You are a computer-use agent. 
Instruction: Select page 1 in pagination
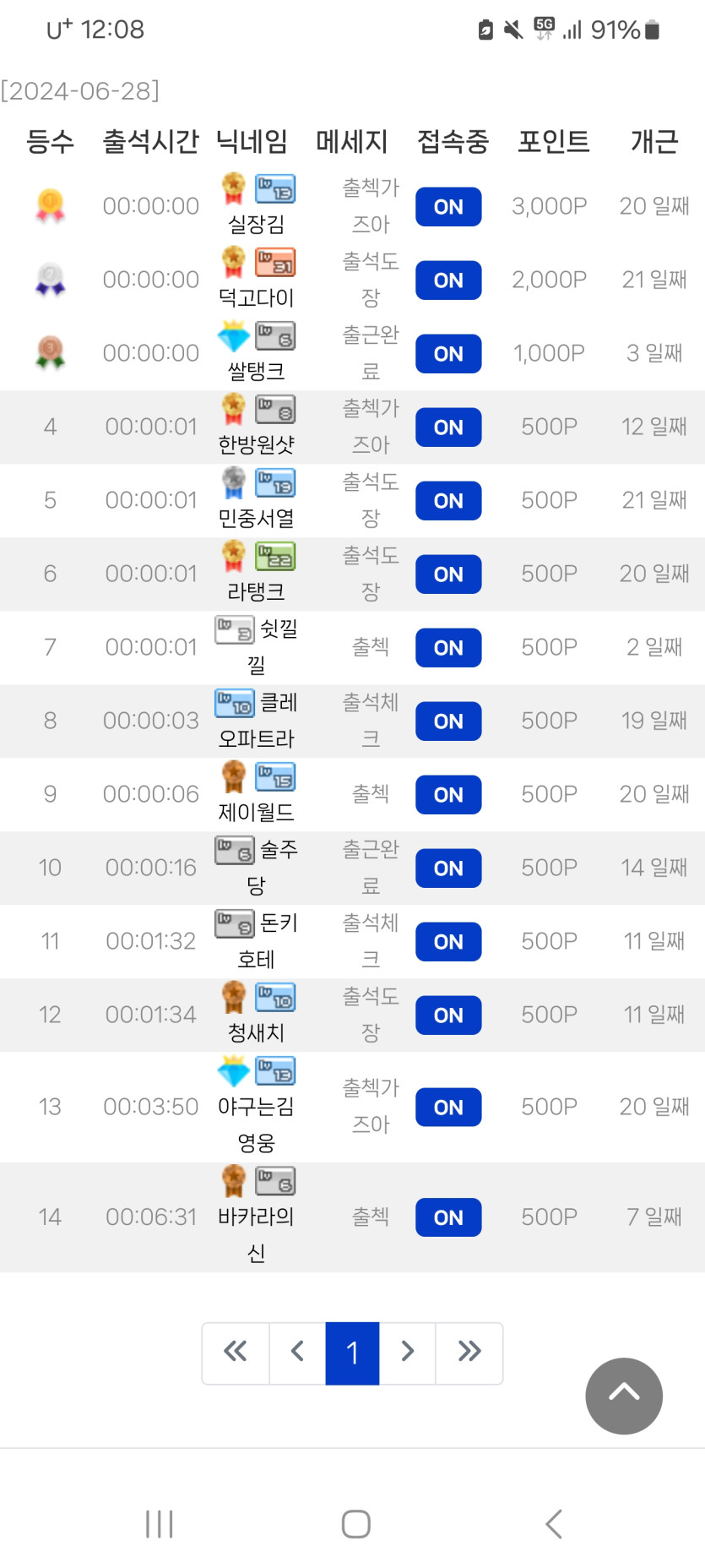tap(352, 1353)
